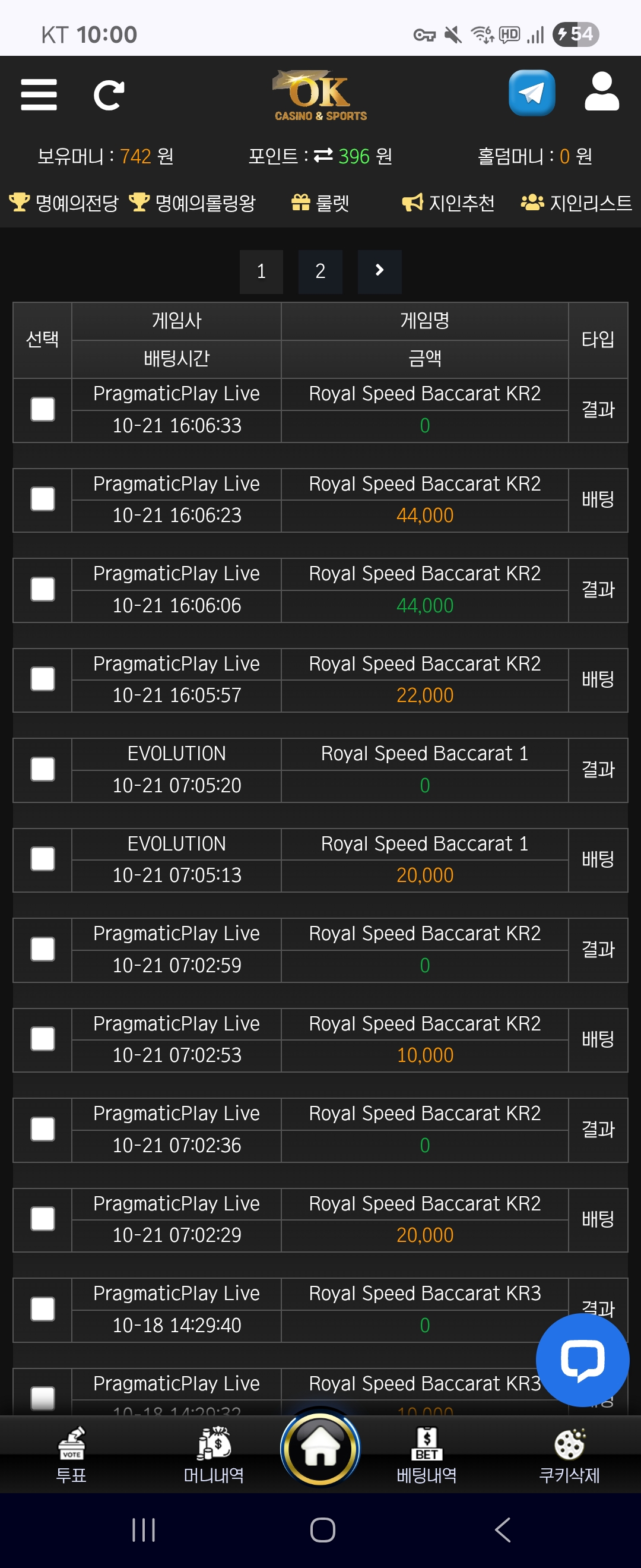Open 명예의롤링왕 ranking
The width and height of the screenshot is (641, 1568).
(x=193, y=203)
